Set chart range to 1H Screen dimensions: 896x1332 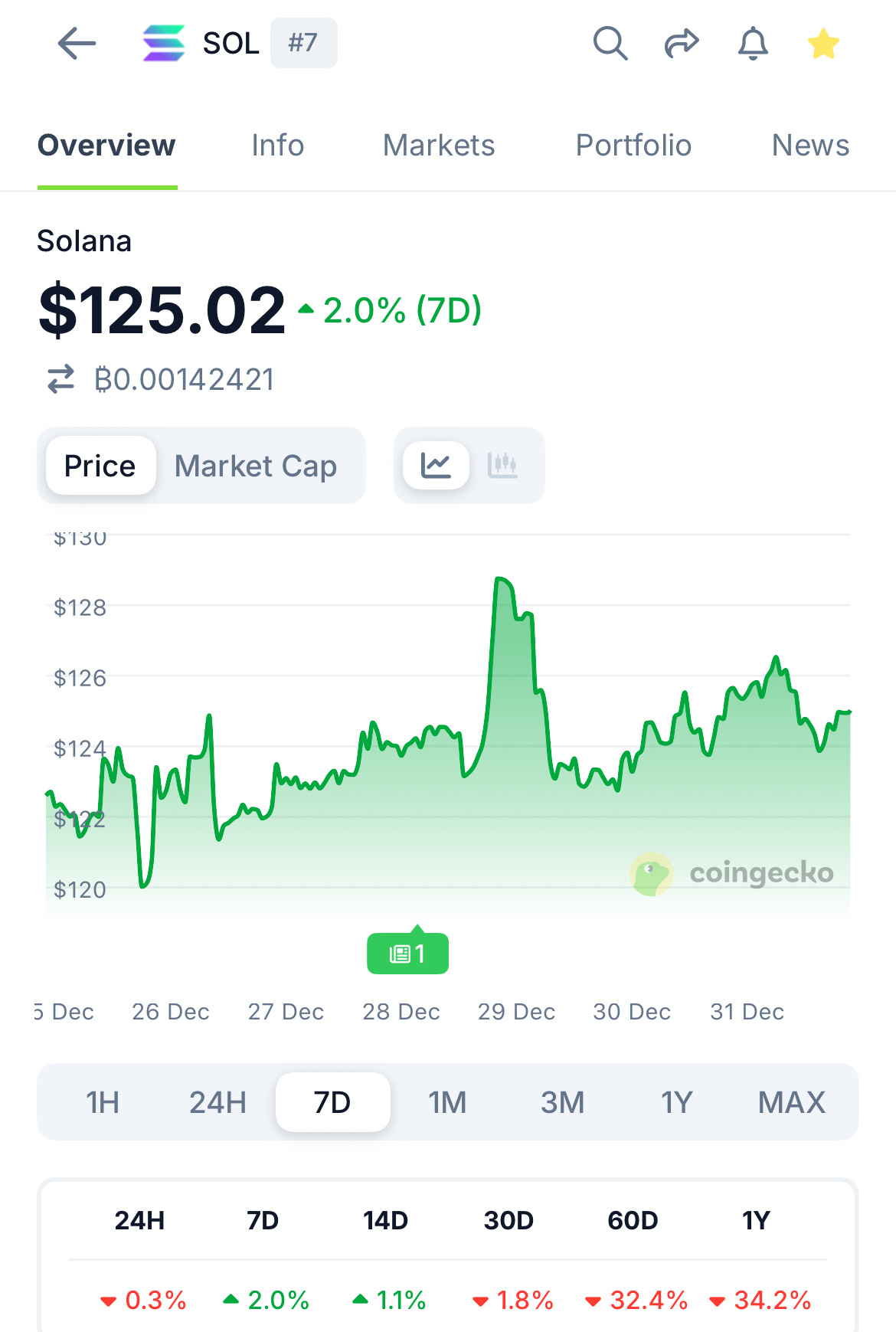point(103,1102)
